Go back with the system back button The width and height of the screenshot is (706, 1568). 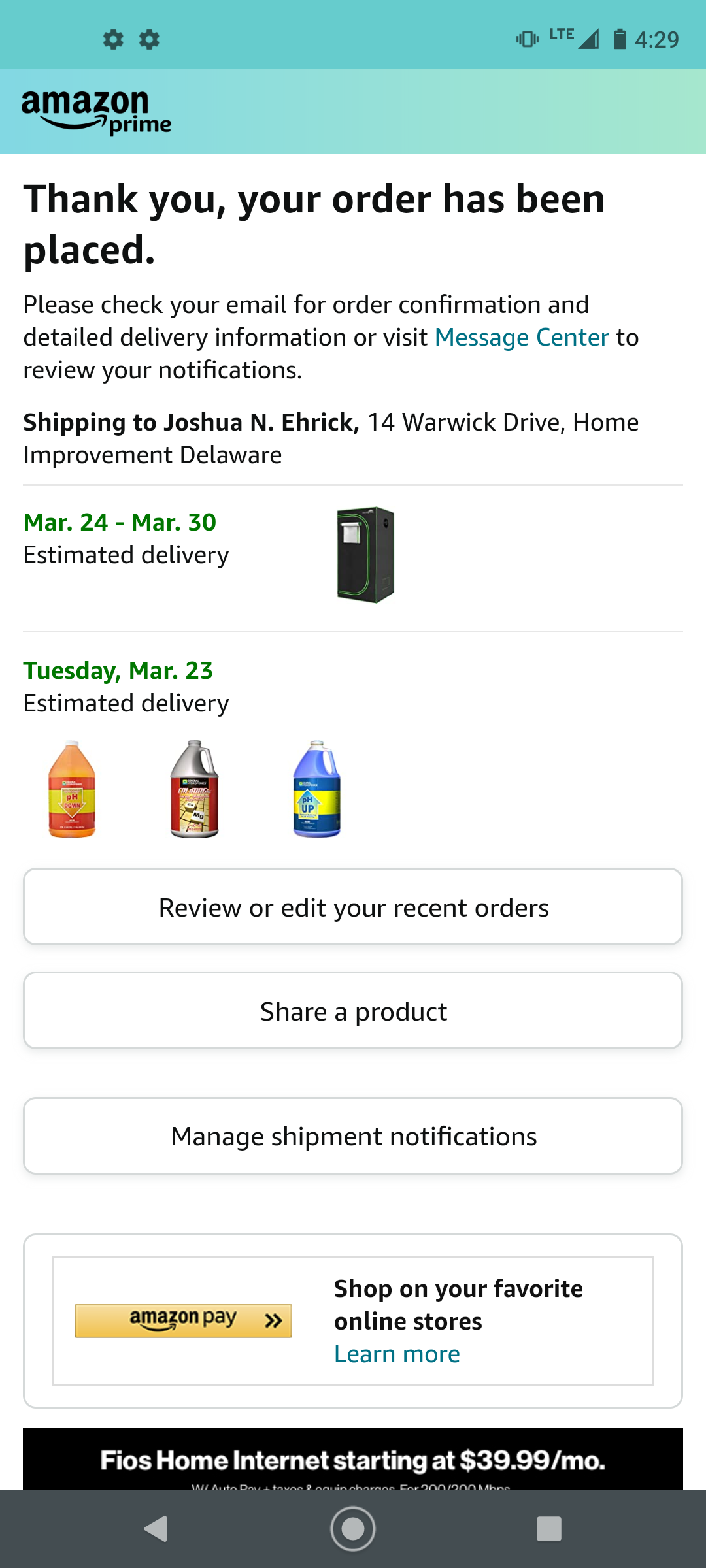coord(156,1529)
